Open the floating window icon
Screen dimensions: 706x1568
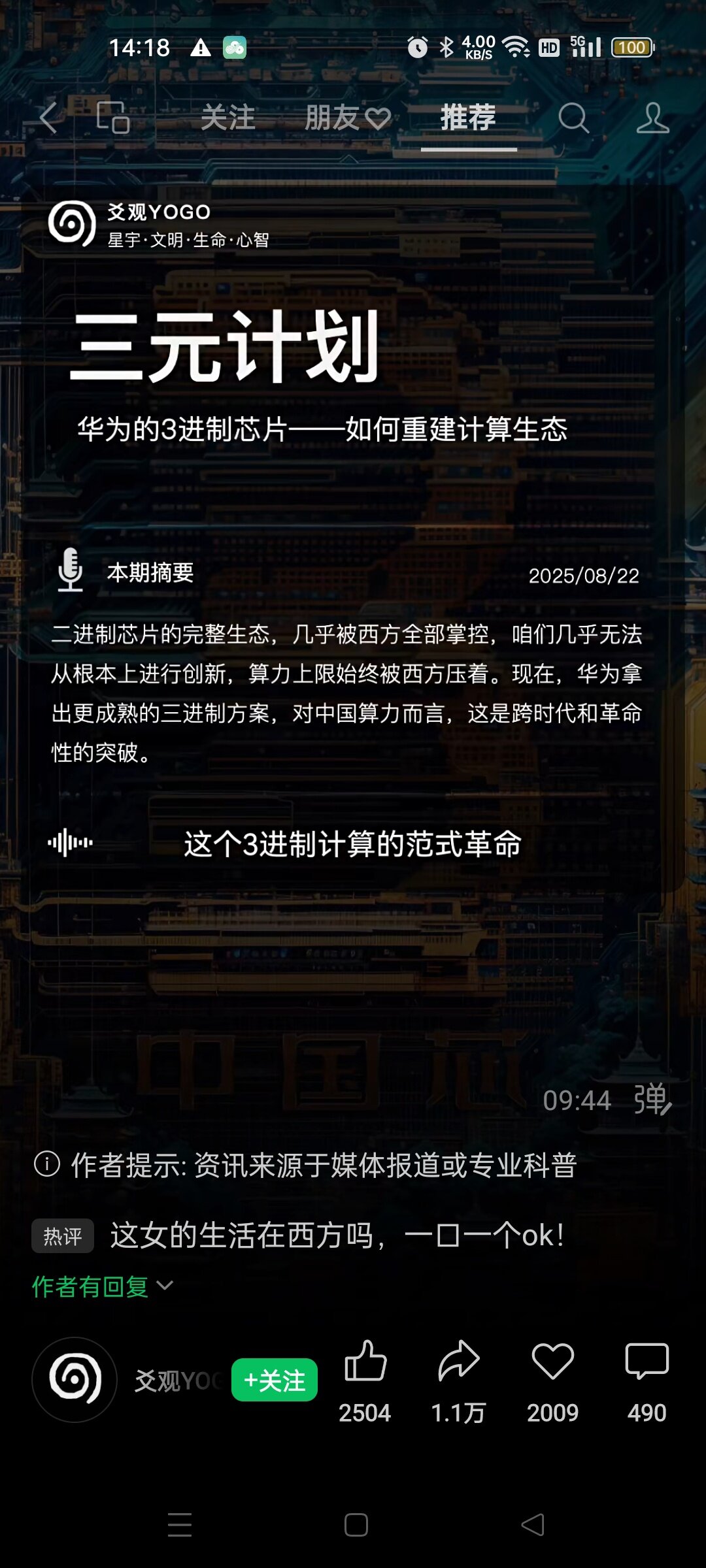(112, 118)
